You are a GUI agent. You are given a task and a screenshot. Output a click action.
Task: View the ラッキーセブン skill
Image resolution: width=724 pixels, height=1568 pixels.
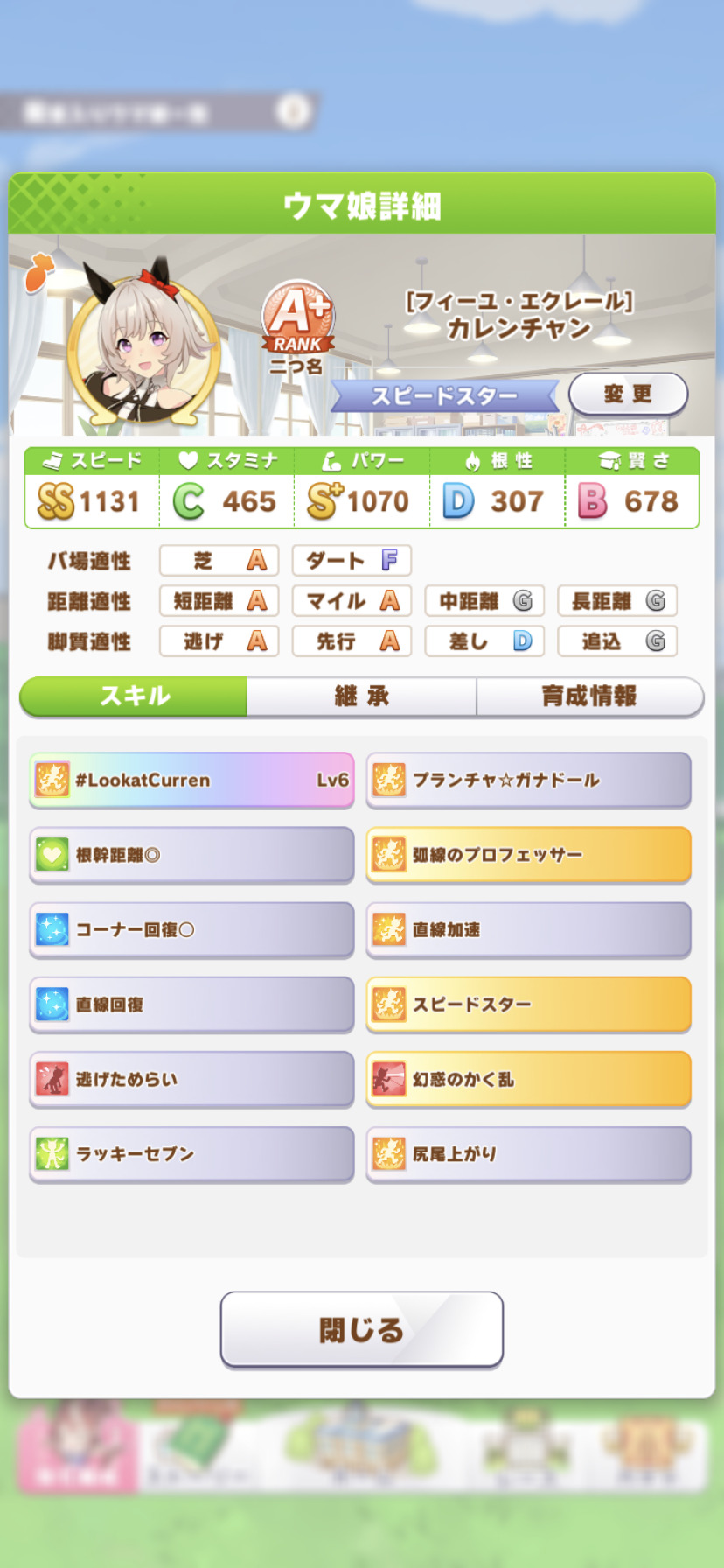coord(191,1154)
